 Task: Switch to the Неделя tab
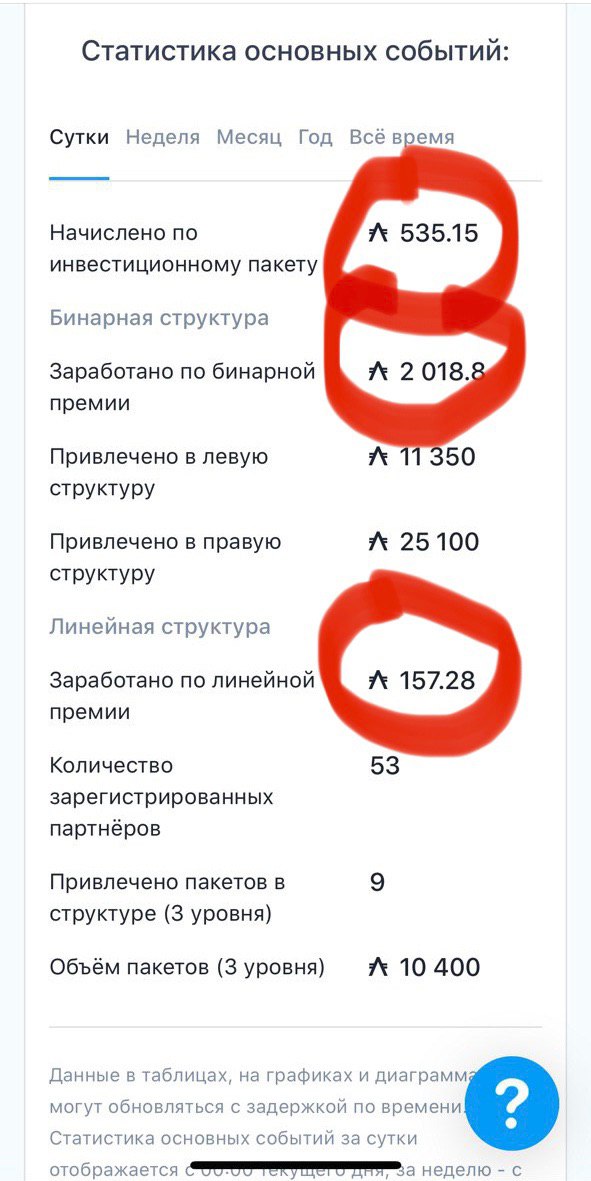[x=163, y=138]
